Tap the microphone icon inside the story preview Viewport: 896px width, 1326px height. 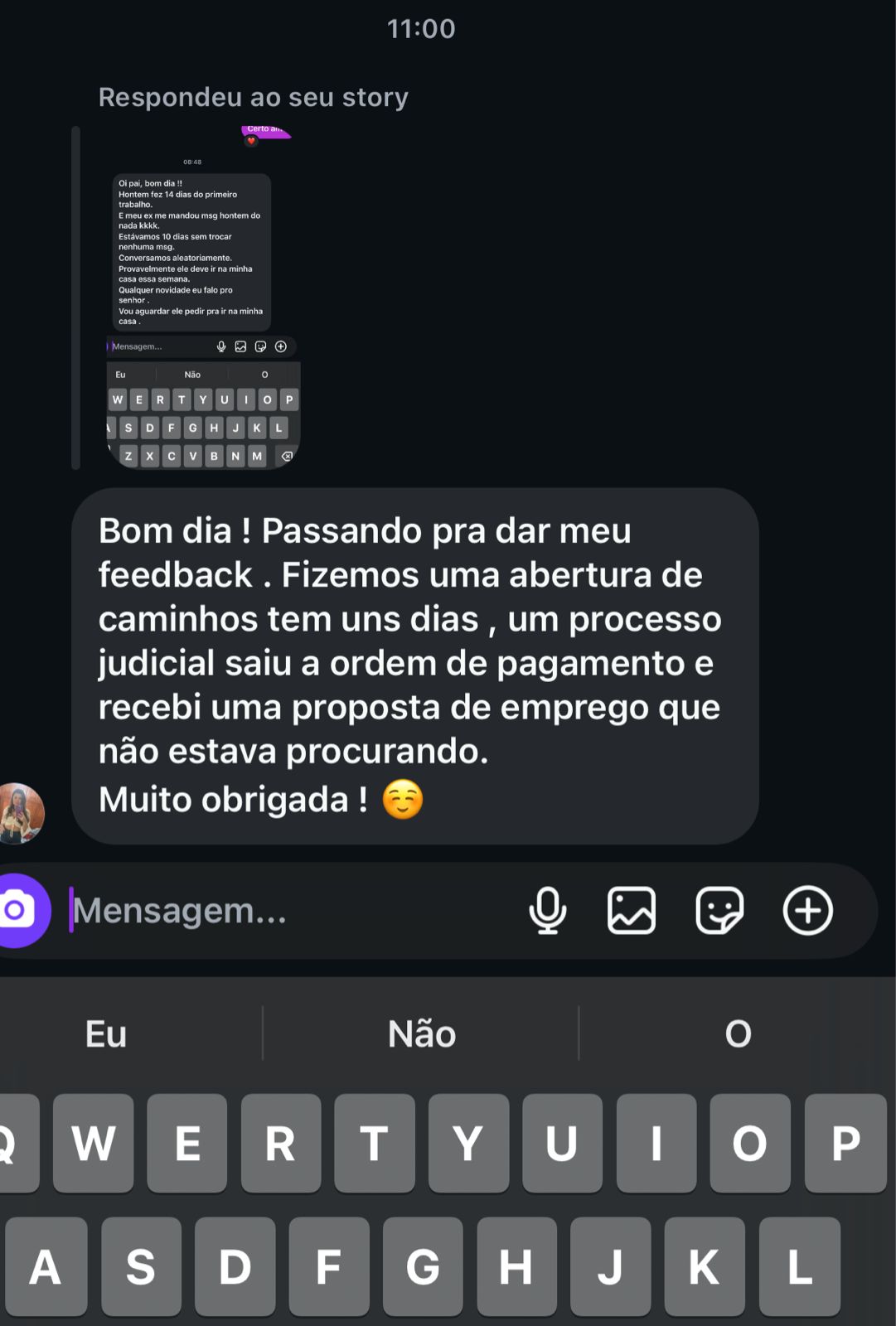click(220, 346)
